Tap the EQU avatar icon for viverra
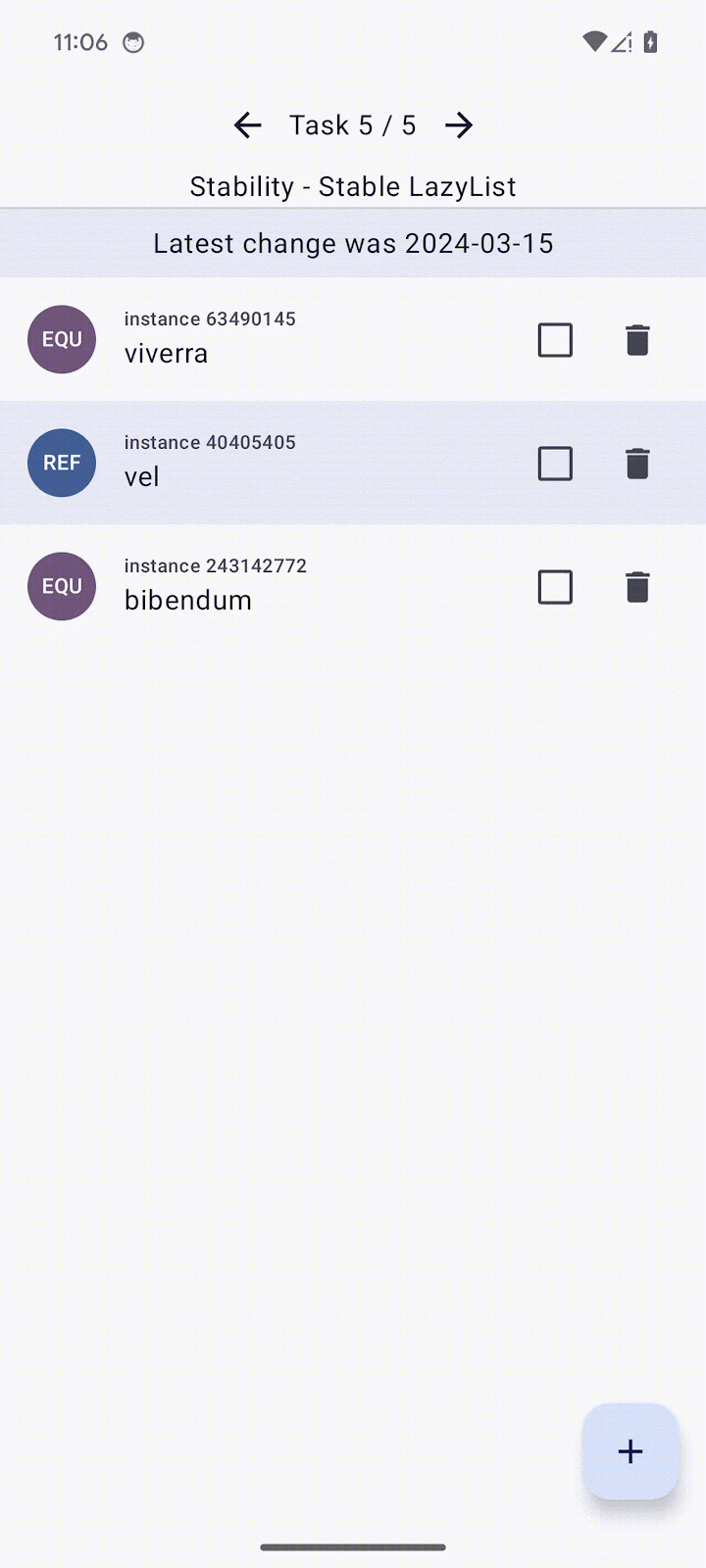 point(62,339)
